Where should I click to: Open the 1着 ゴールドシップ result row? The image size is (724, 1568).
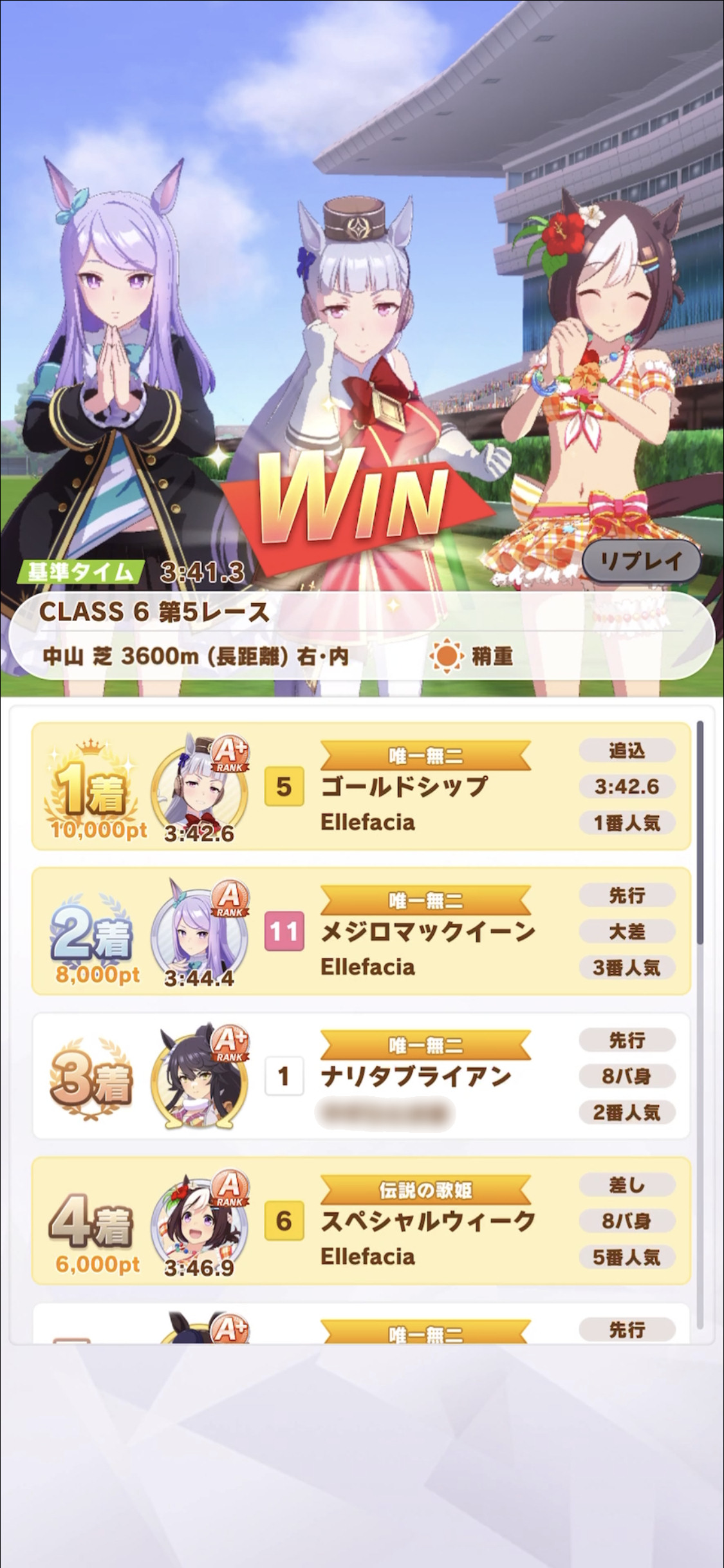coord(361,786)
